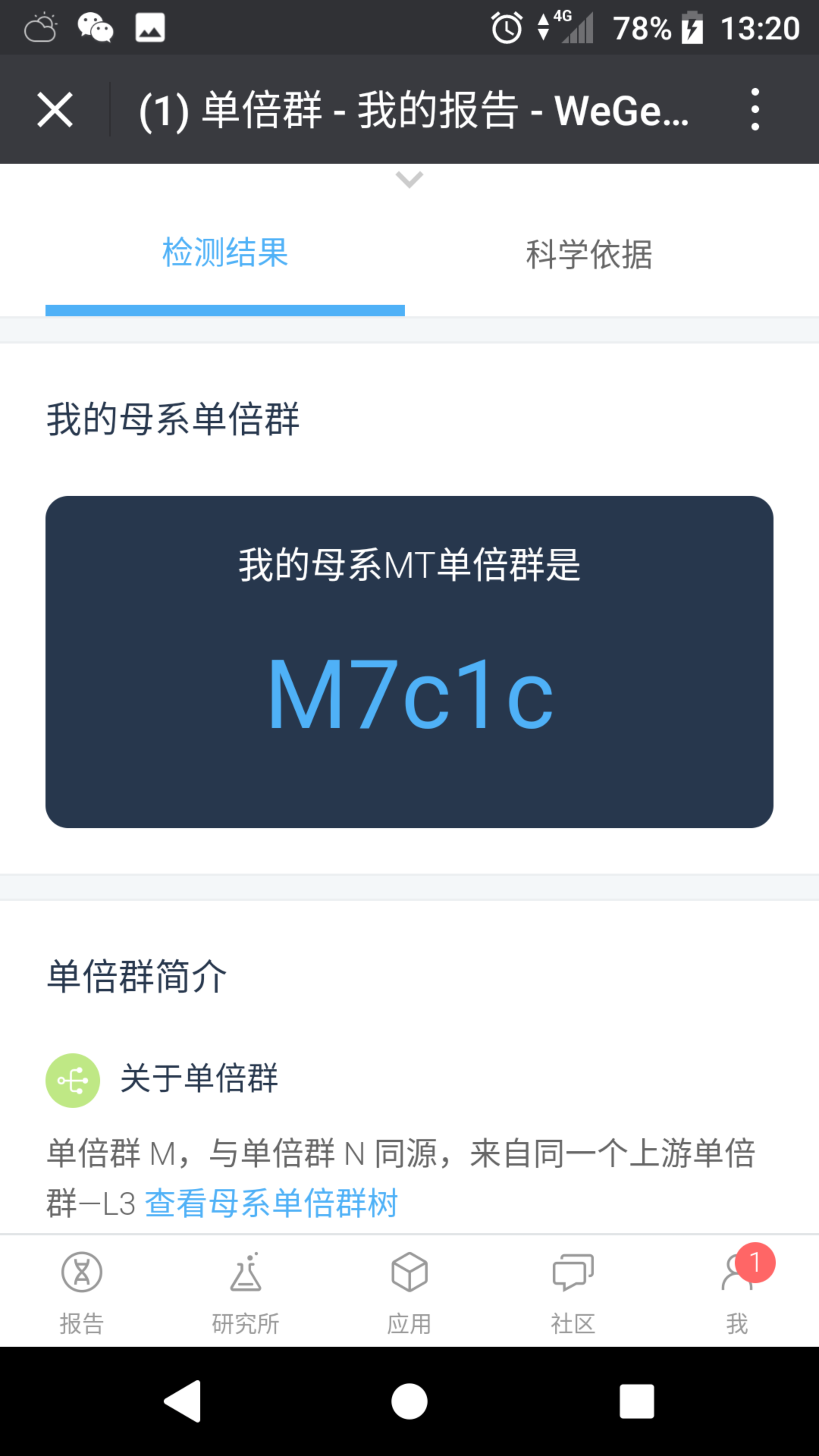
Task: Close the WeGene report webview
Action: [55, 110]
